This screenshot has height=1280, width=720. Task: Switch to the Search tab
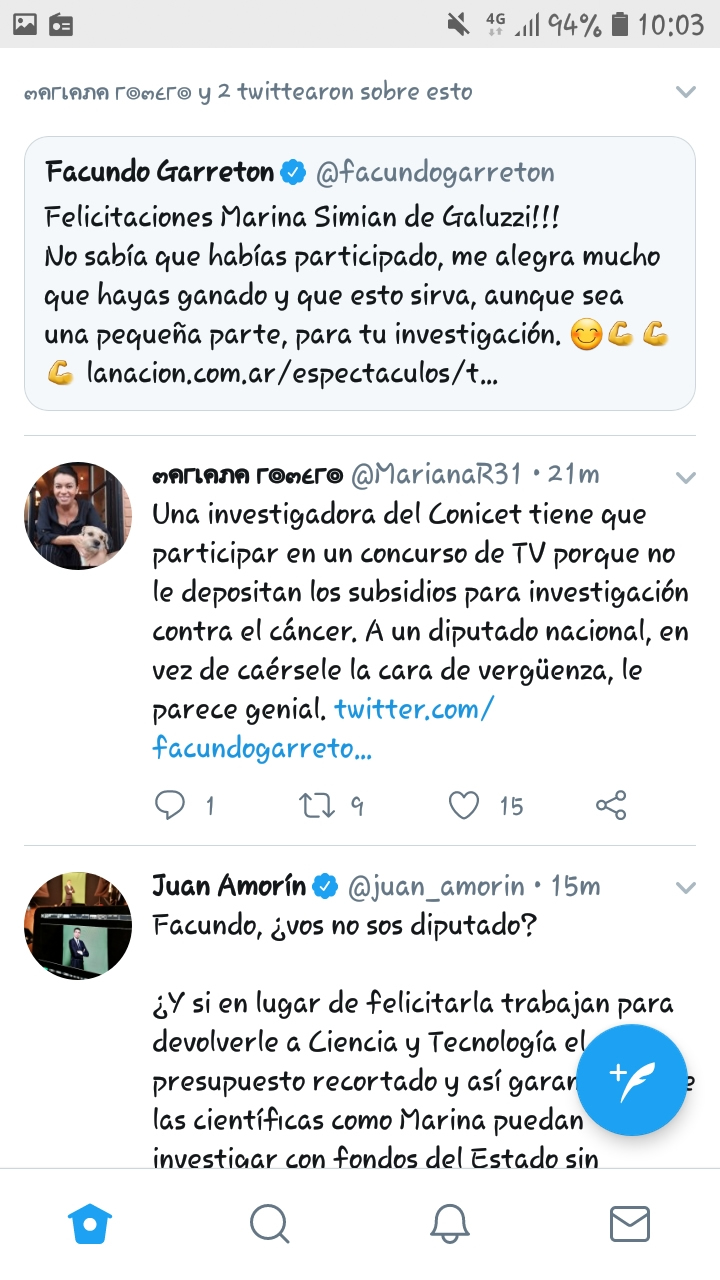pyautogui.click(x=269, y=1223)
